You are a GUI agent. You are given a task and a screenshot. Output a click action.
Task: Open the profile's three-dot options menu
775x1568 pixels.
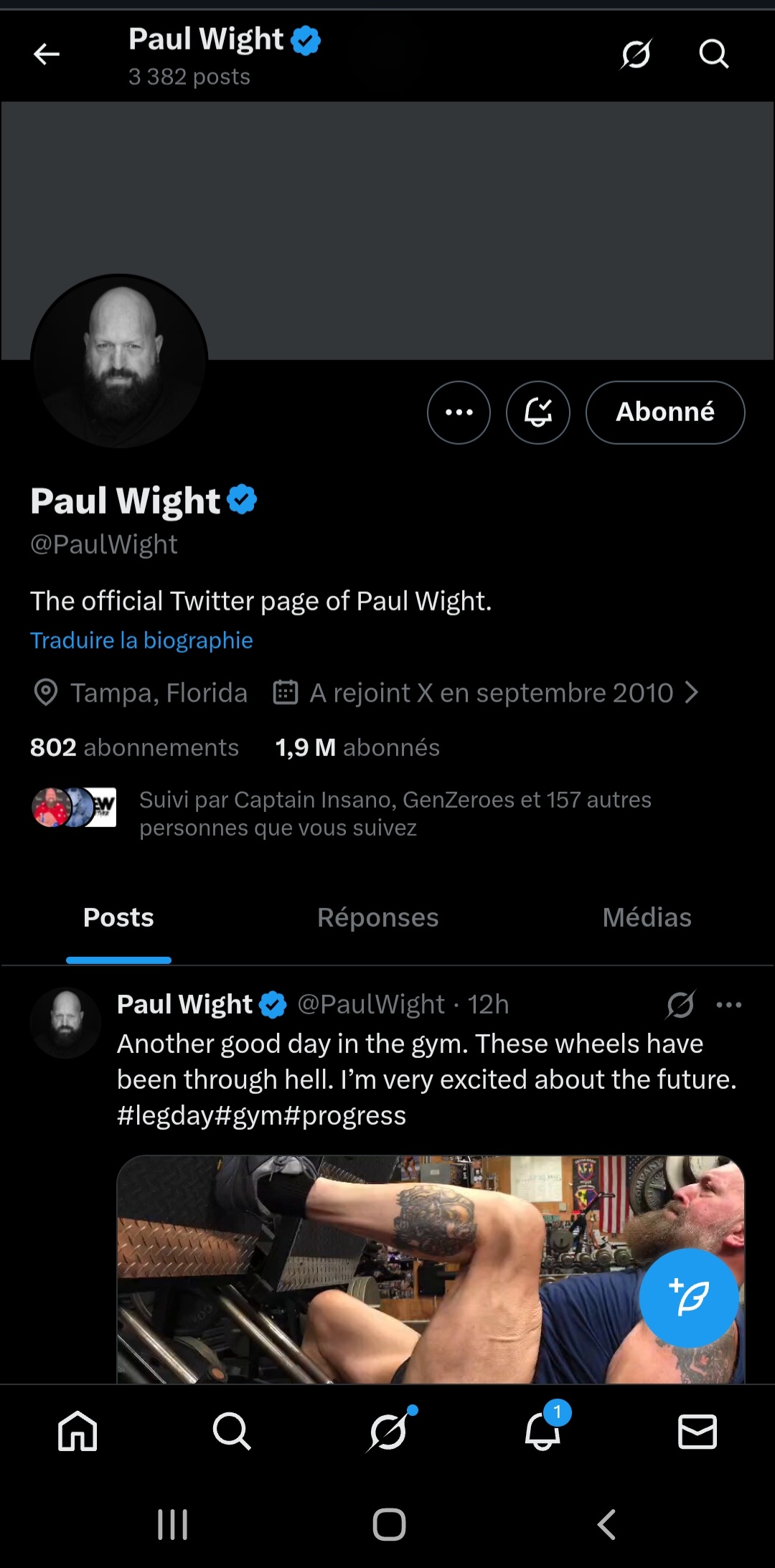pos(459,412)
